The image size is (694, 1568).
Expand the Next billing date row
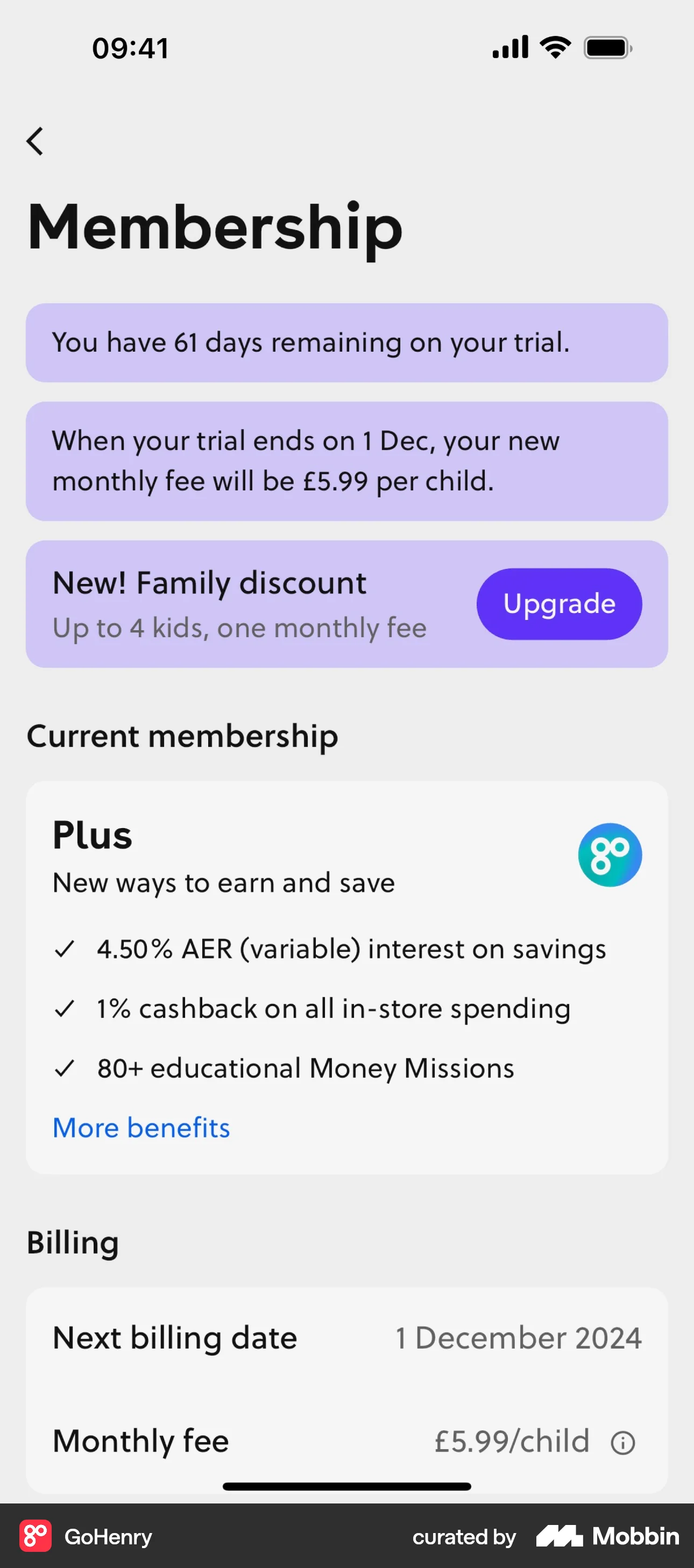pyautogui.click(x=347, y=1338)
